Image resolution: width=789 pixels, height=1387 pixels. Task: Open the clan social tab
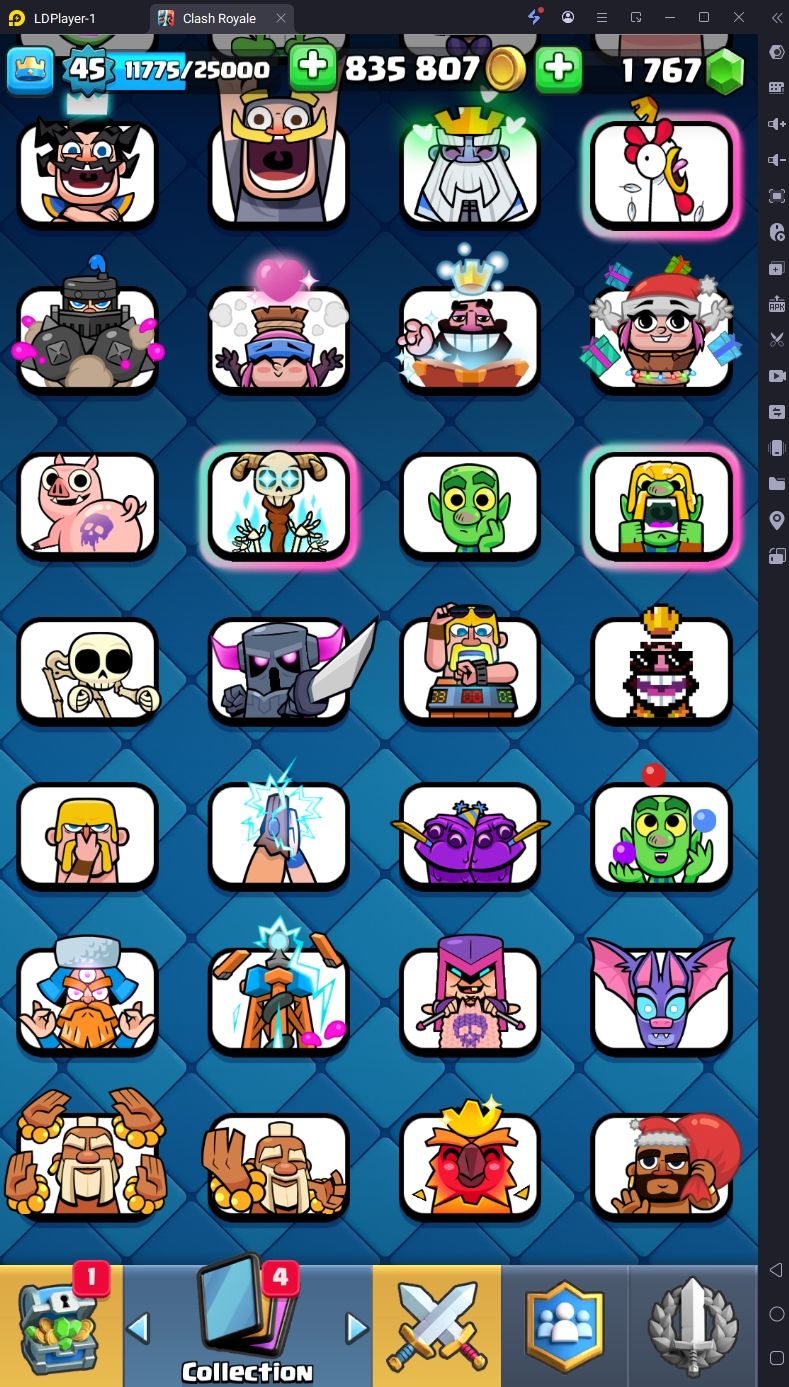[565, 1325]
